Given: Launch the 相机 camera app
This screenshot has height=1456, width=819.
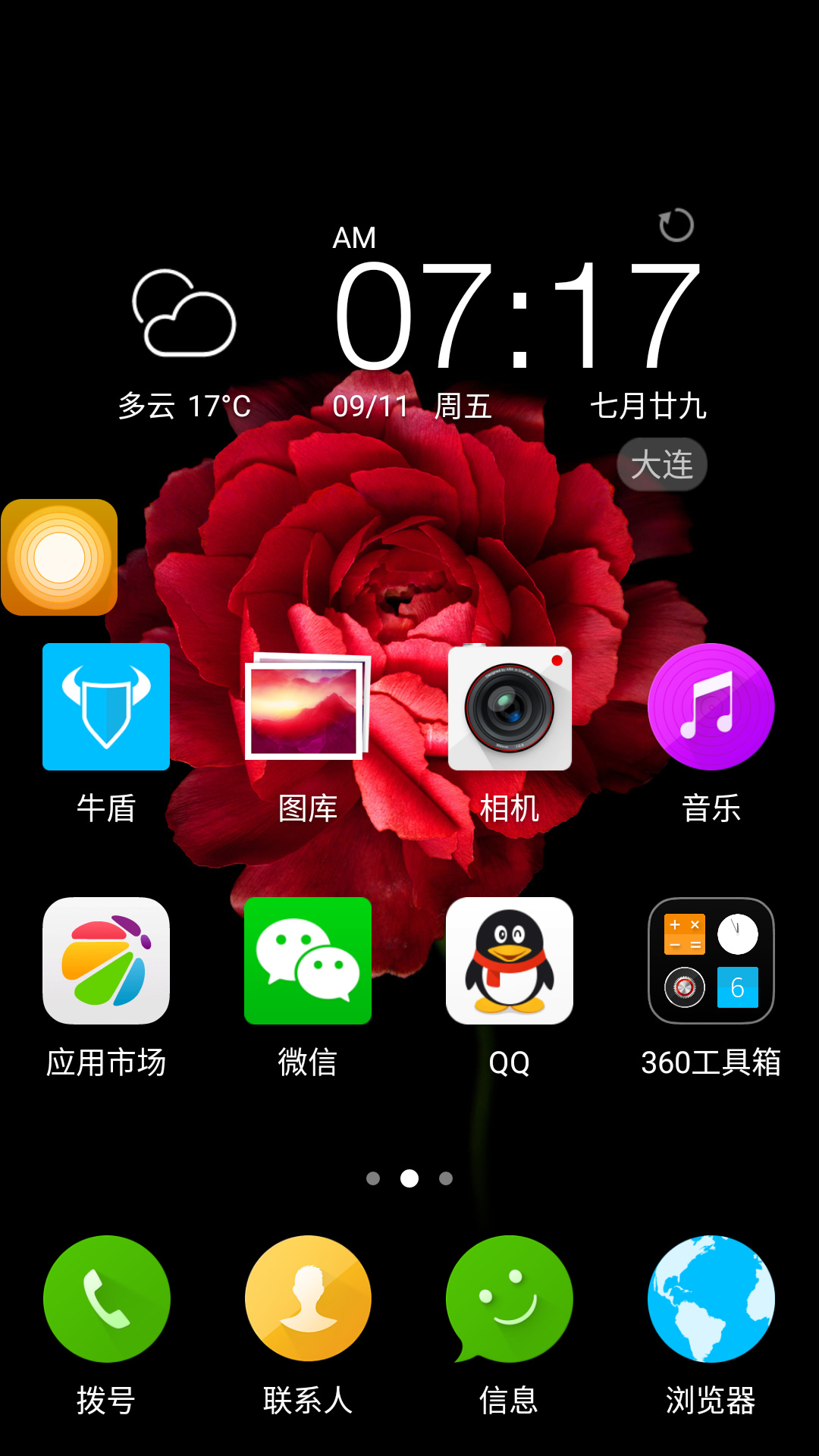Looking at the screenshot, I should [510, 707].
